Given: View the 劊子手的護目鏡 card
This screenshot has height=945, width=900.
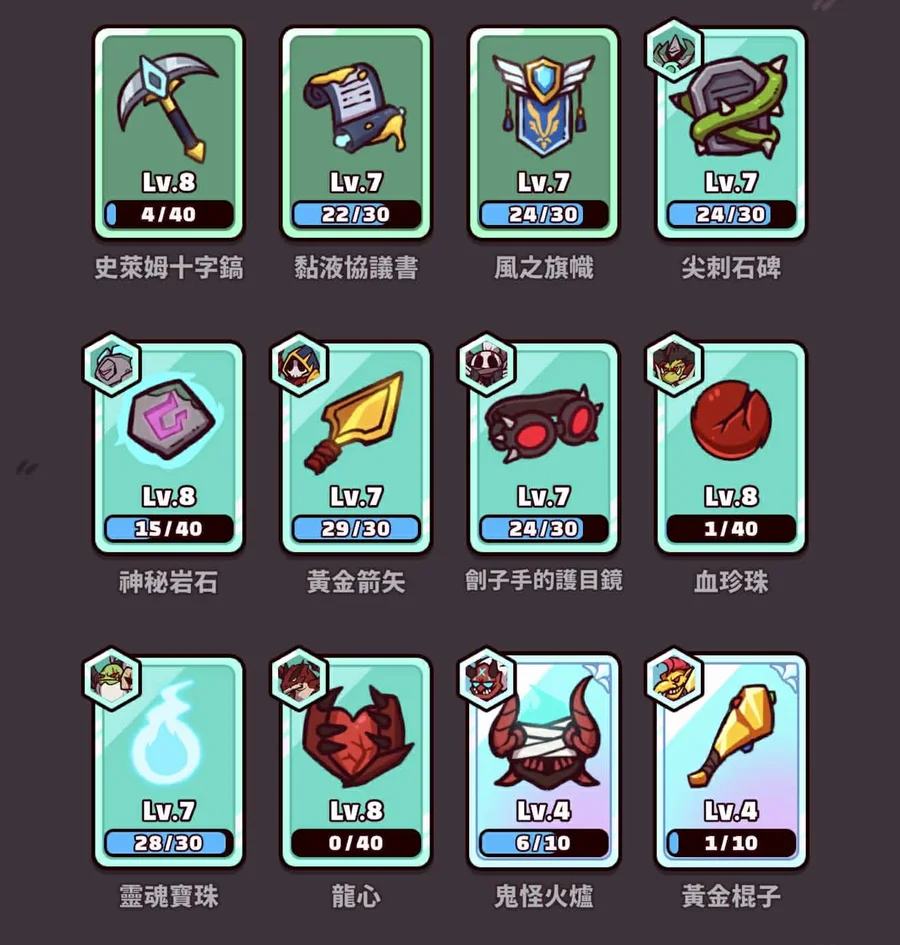Looking at the screenshot, I should pyautogui.click(x=543, y=445).
